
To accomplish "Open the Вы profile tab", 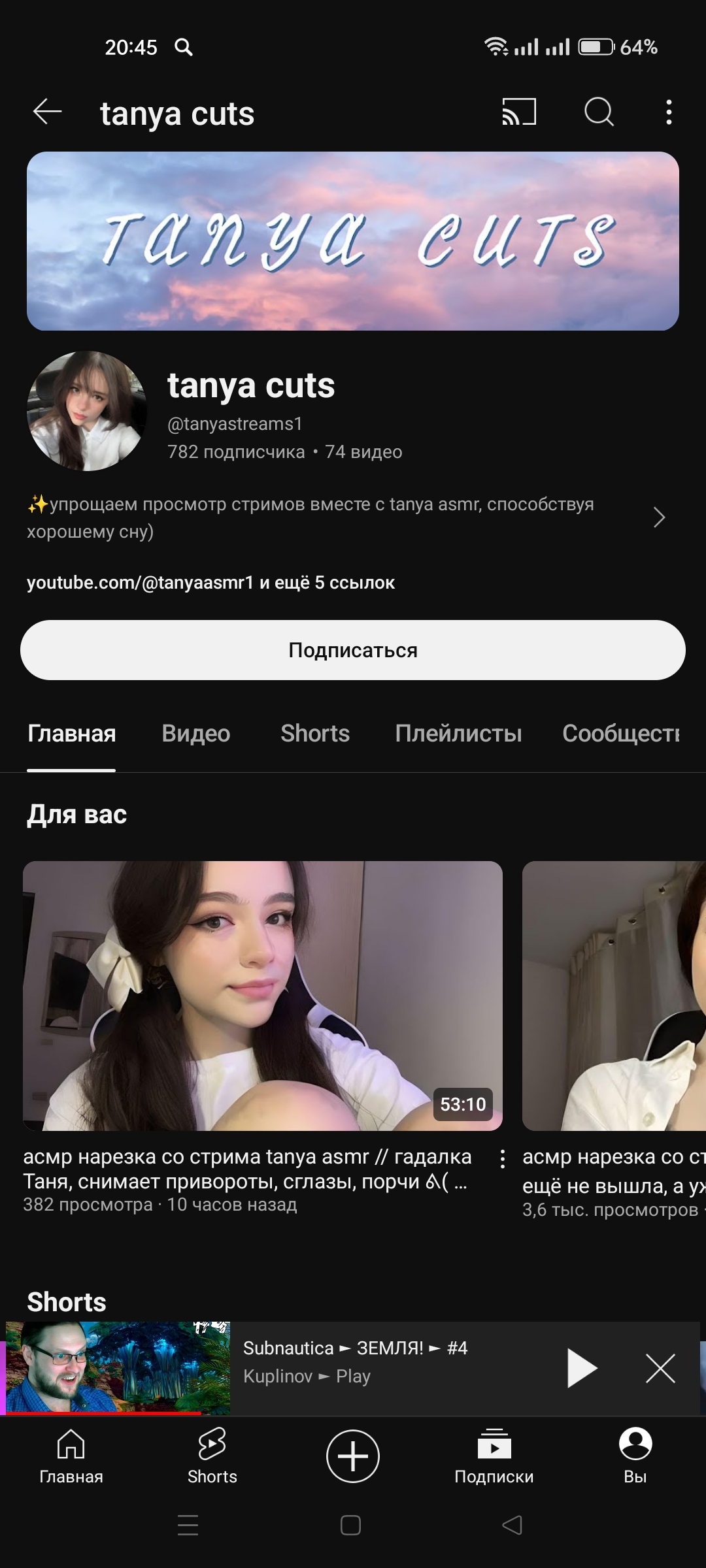I will tap(635, 1456).
